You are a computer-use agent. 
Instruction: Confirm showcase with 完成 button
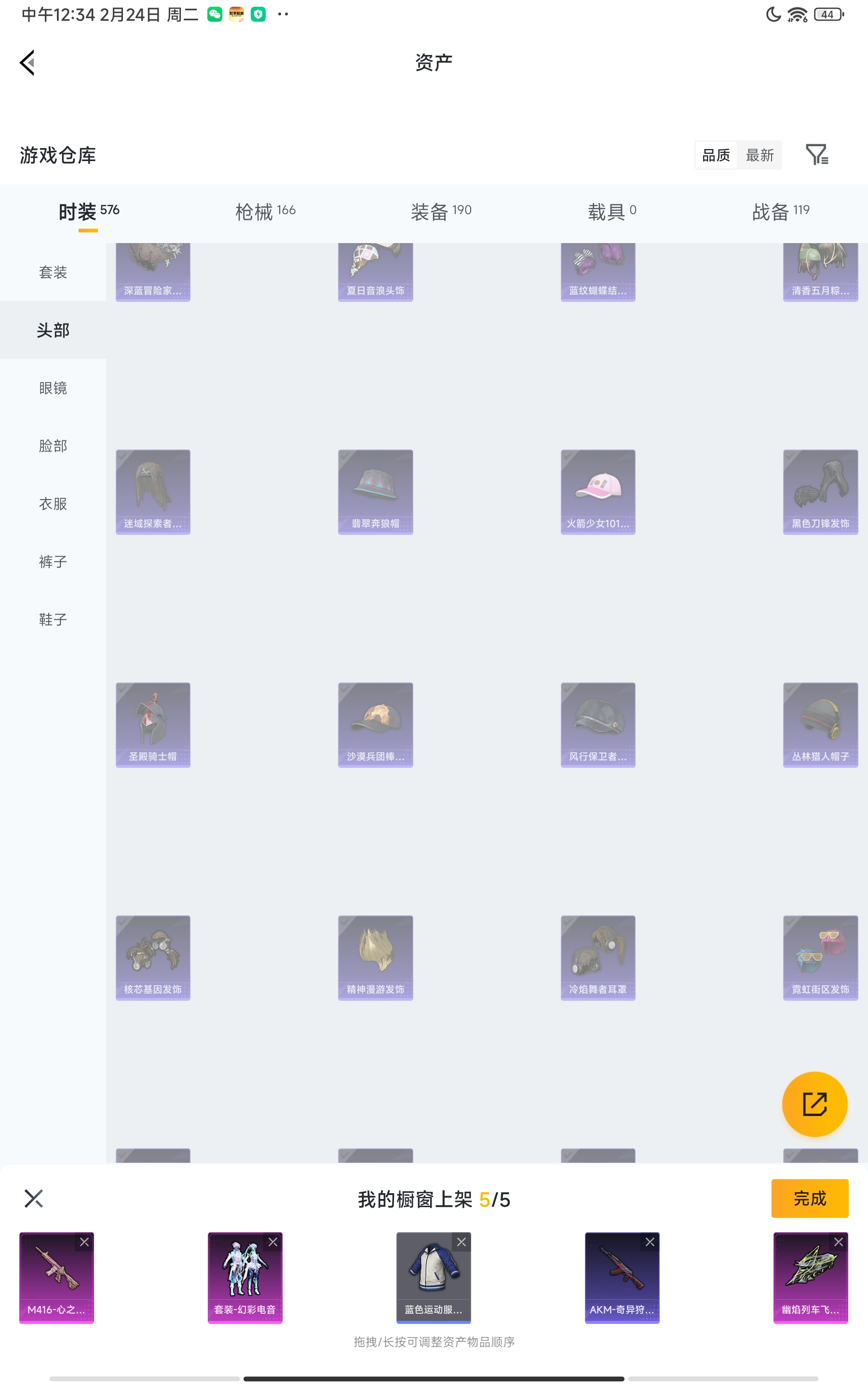point(810,1198)
